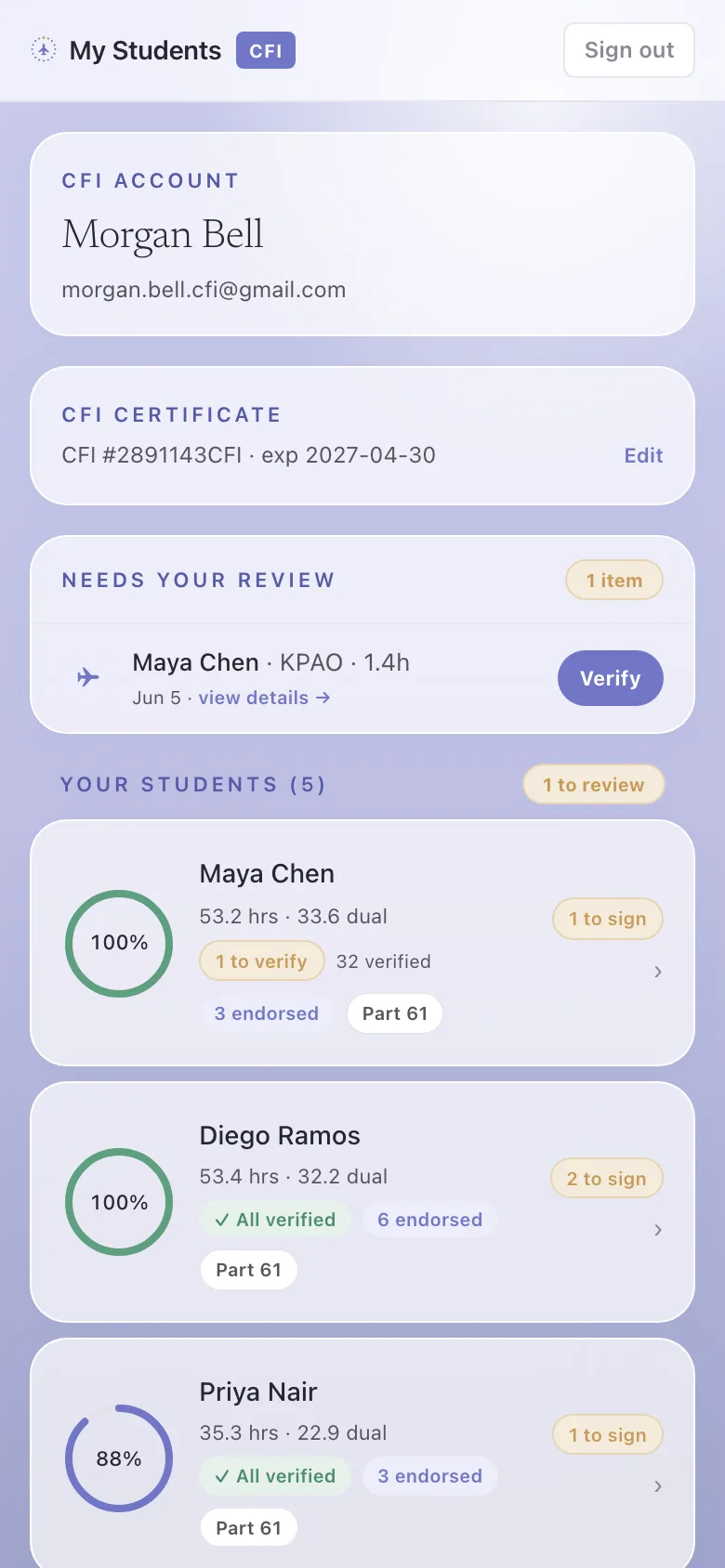725x1568 pixels.
Task: Tap Maya Chen's "1 to verify" chip
Action: click(261, 961)
